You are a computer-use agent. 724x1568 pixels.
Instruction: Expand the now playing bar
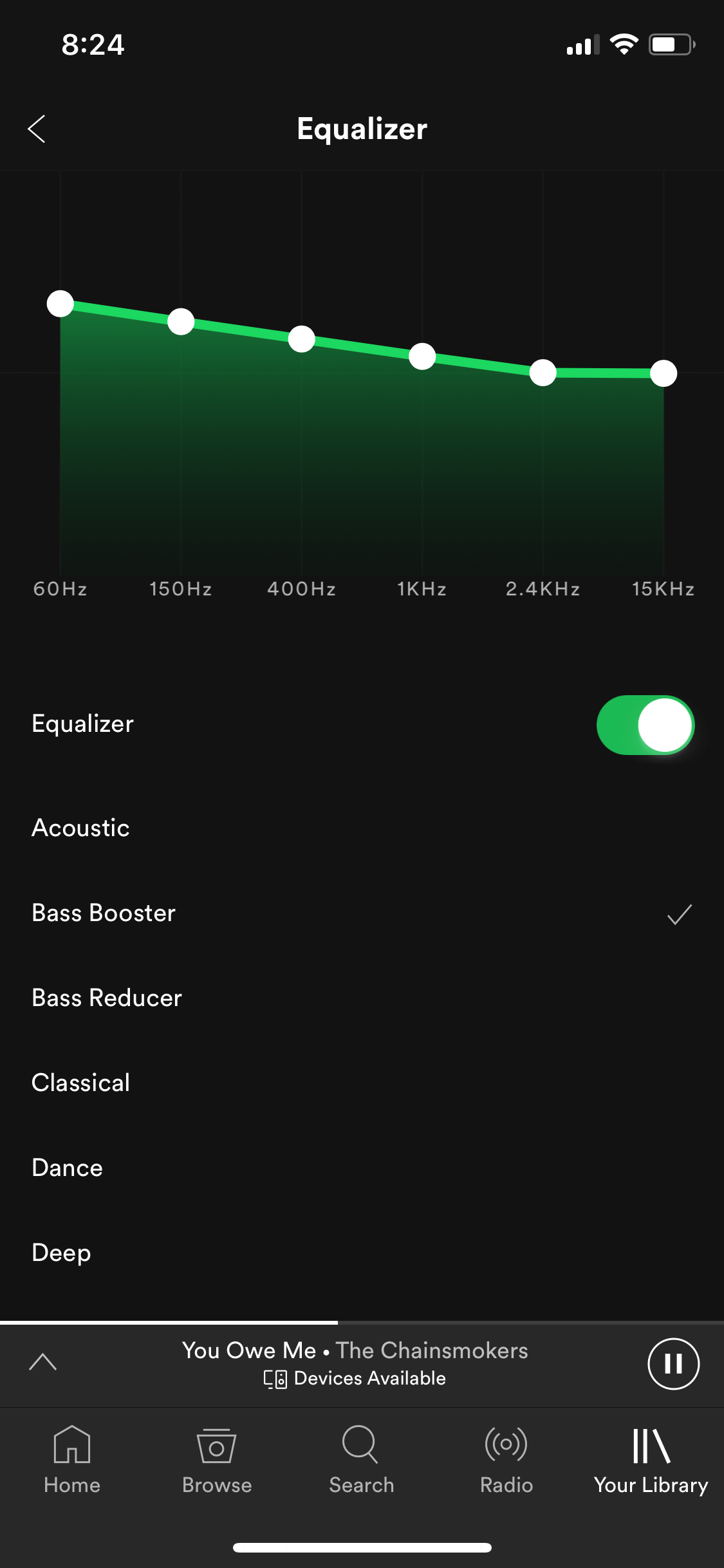[x=43, y=1362]
